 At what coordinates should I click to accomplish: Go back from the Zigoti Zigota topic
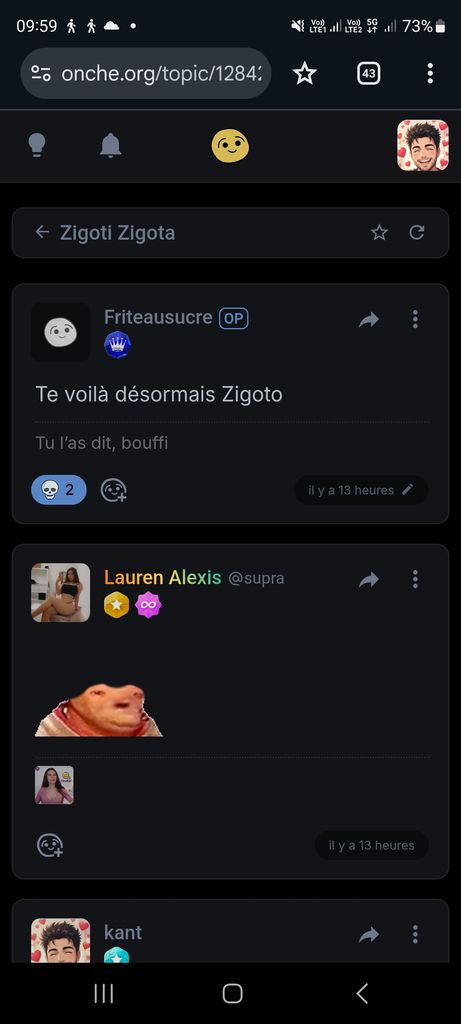[x=42, y=232]
